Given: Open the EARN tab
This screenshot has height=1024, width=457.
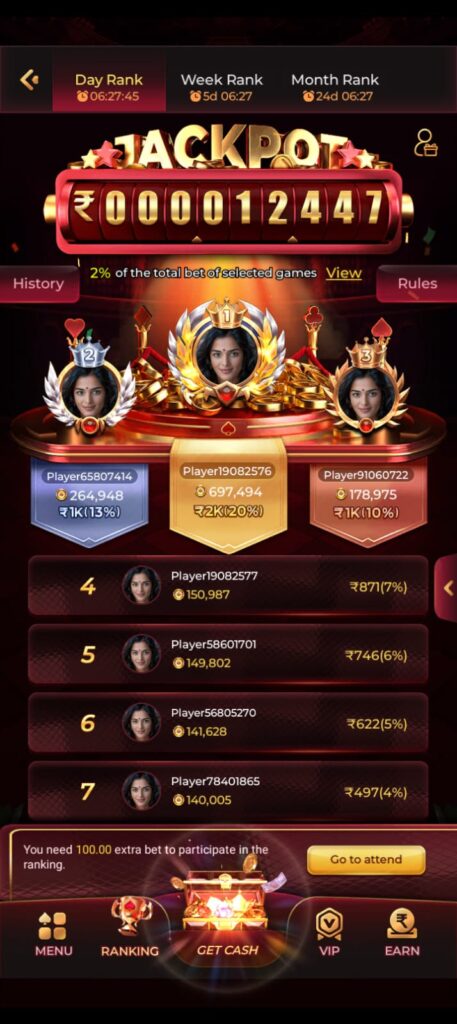Looking at the screenshot, I should [402, 933].
